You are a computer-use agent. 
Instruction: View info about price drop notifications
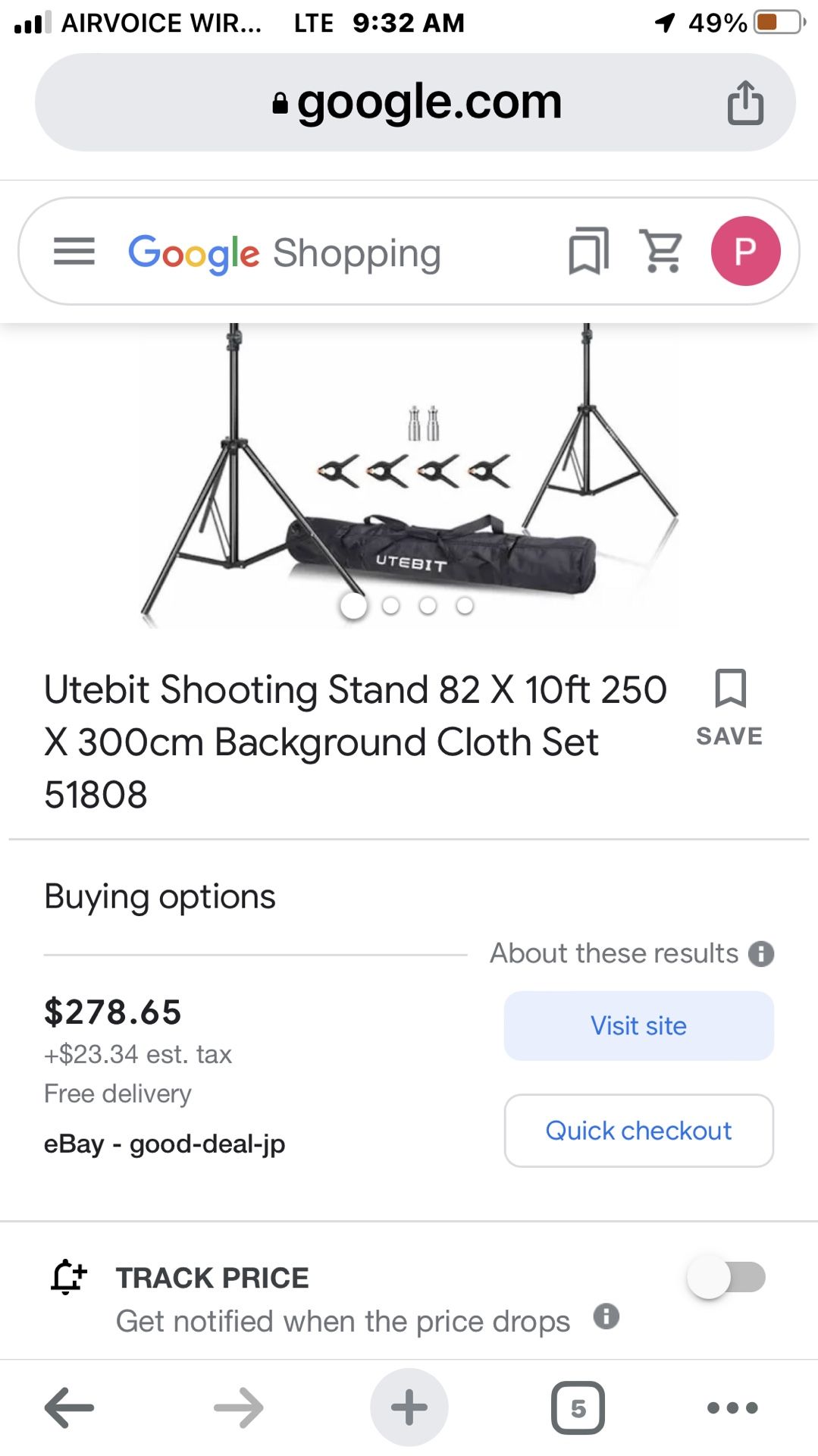(606, 1316)
